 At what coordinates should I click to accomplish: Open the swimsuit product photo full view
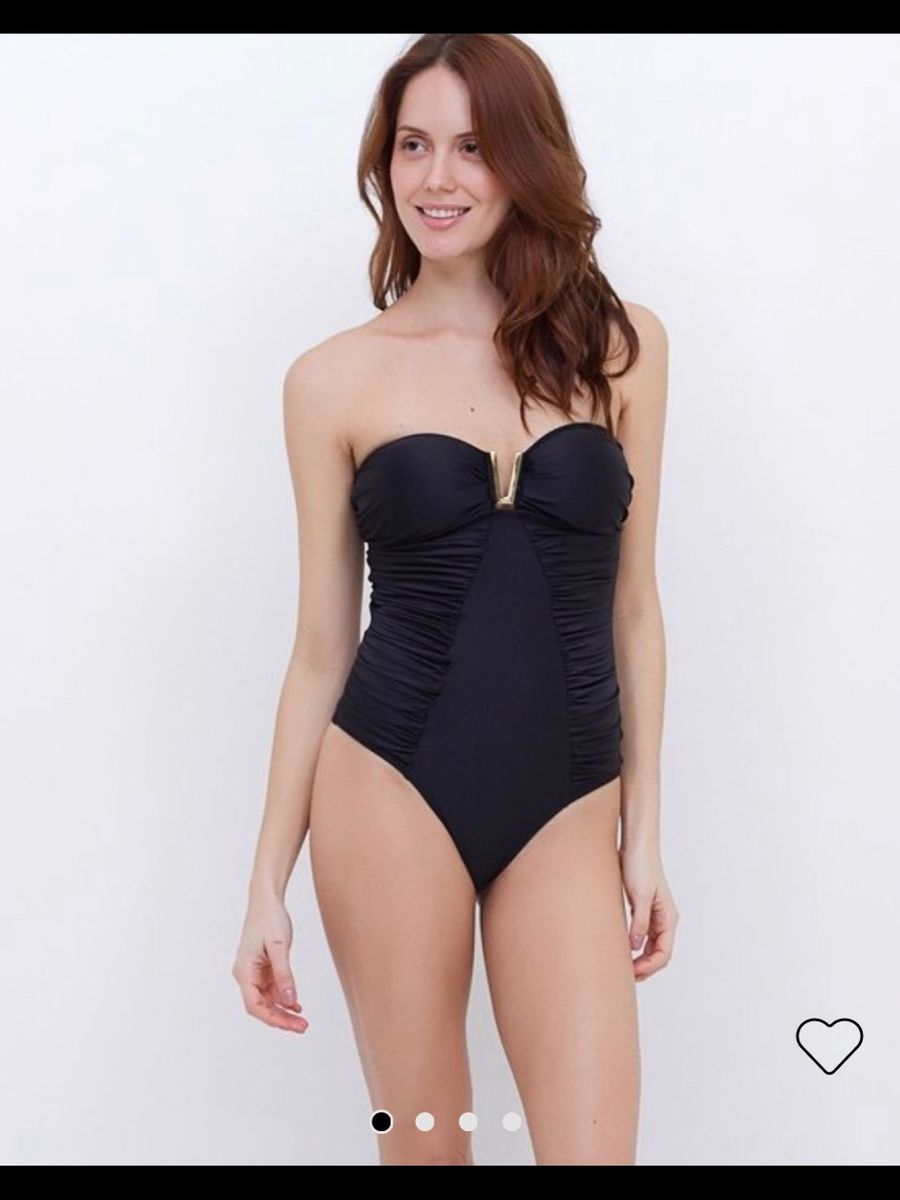(450, 600)
